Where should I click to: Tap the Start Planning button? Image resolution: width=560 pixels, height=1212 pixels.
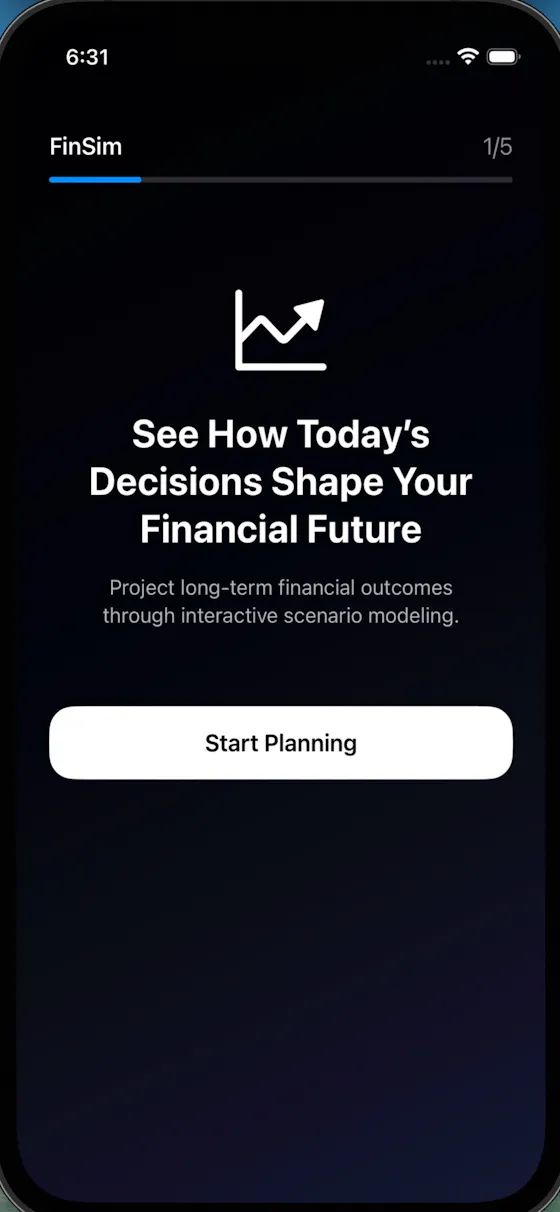click(x=281, y=743)
